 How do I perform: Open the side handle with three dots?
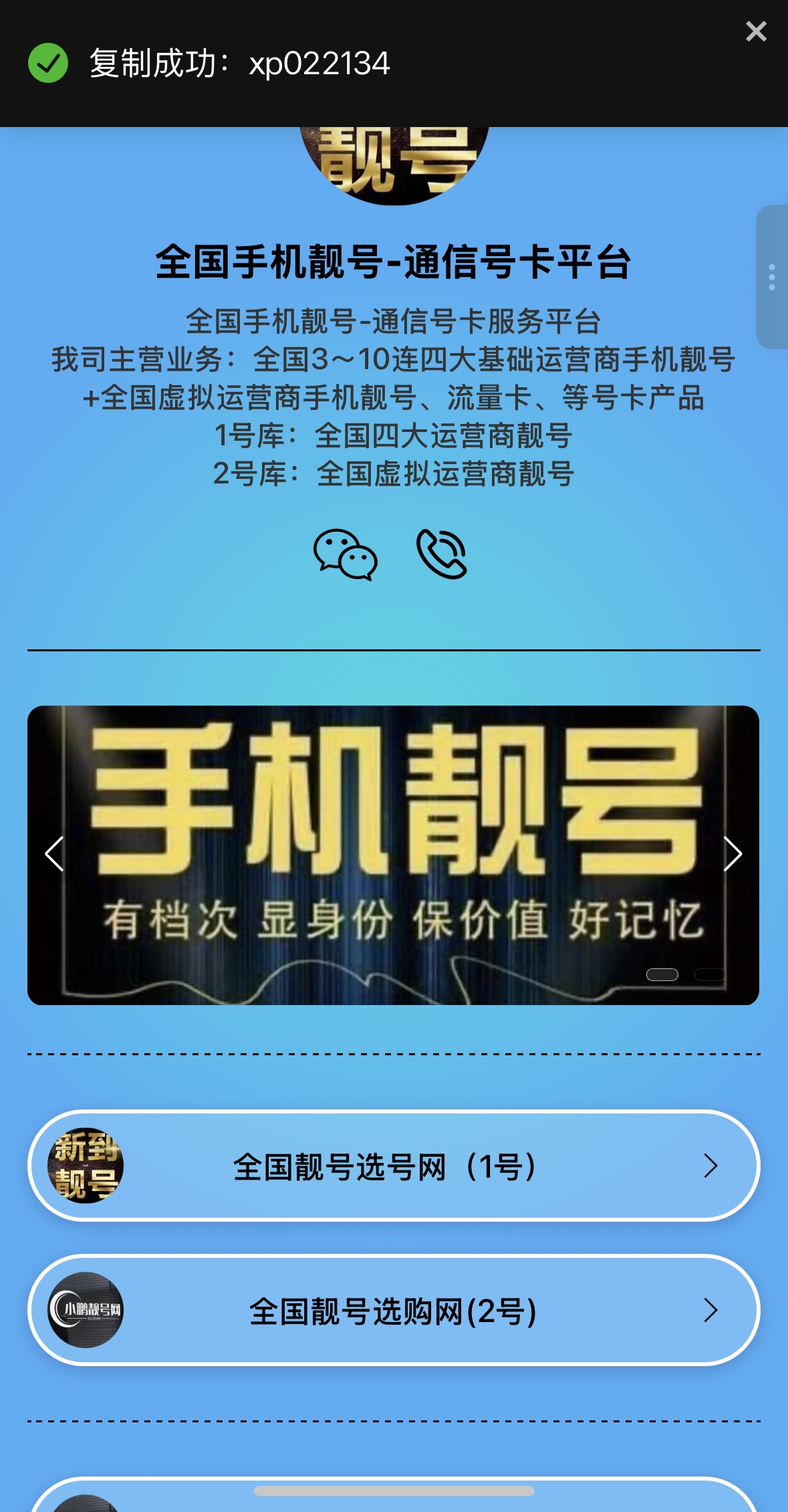click(x=771, y=277)
